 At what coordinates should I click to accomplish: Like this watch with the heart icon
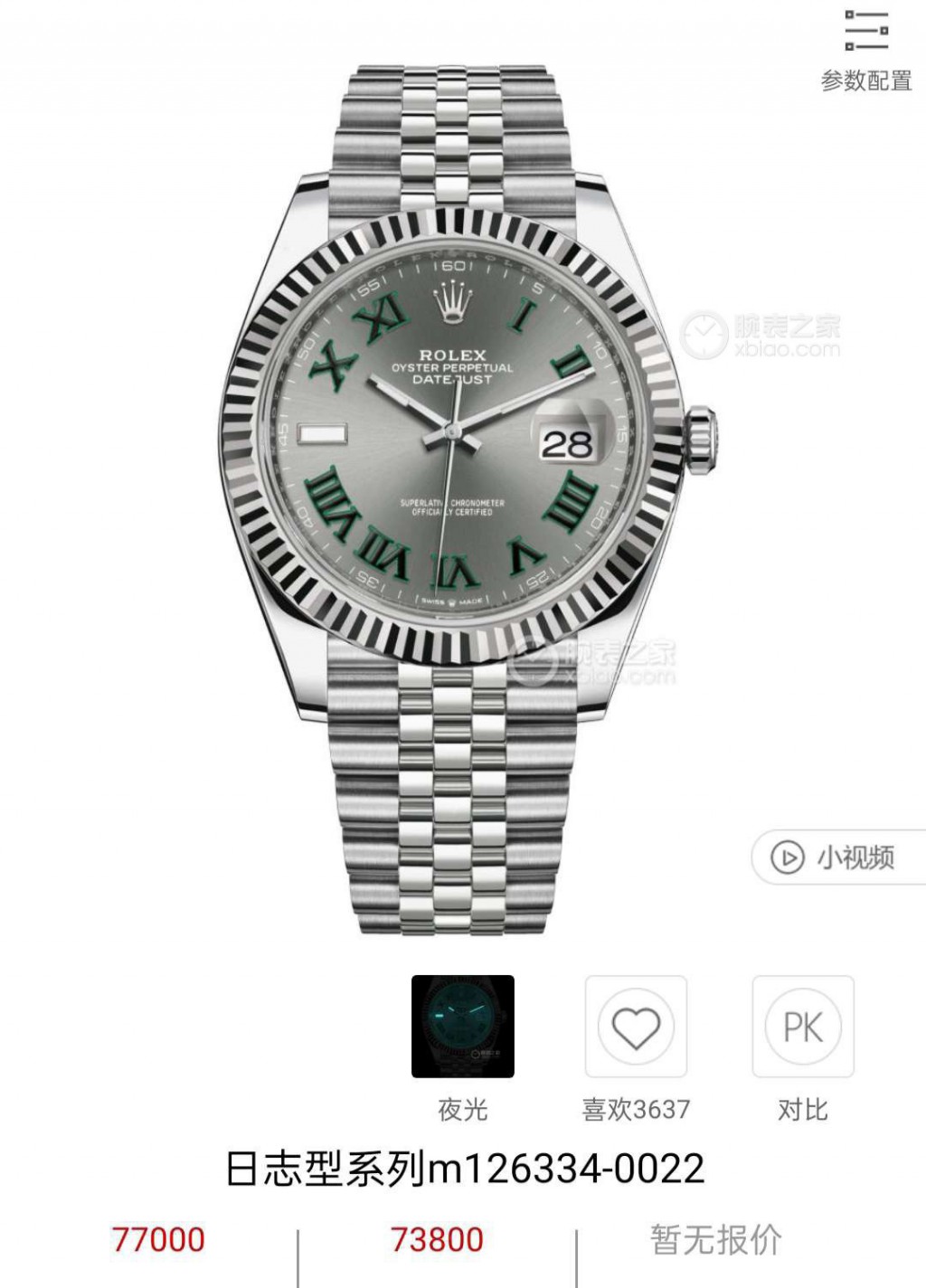pyautogui.click(x=636, y=1028)
